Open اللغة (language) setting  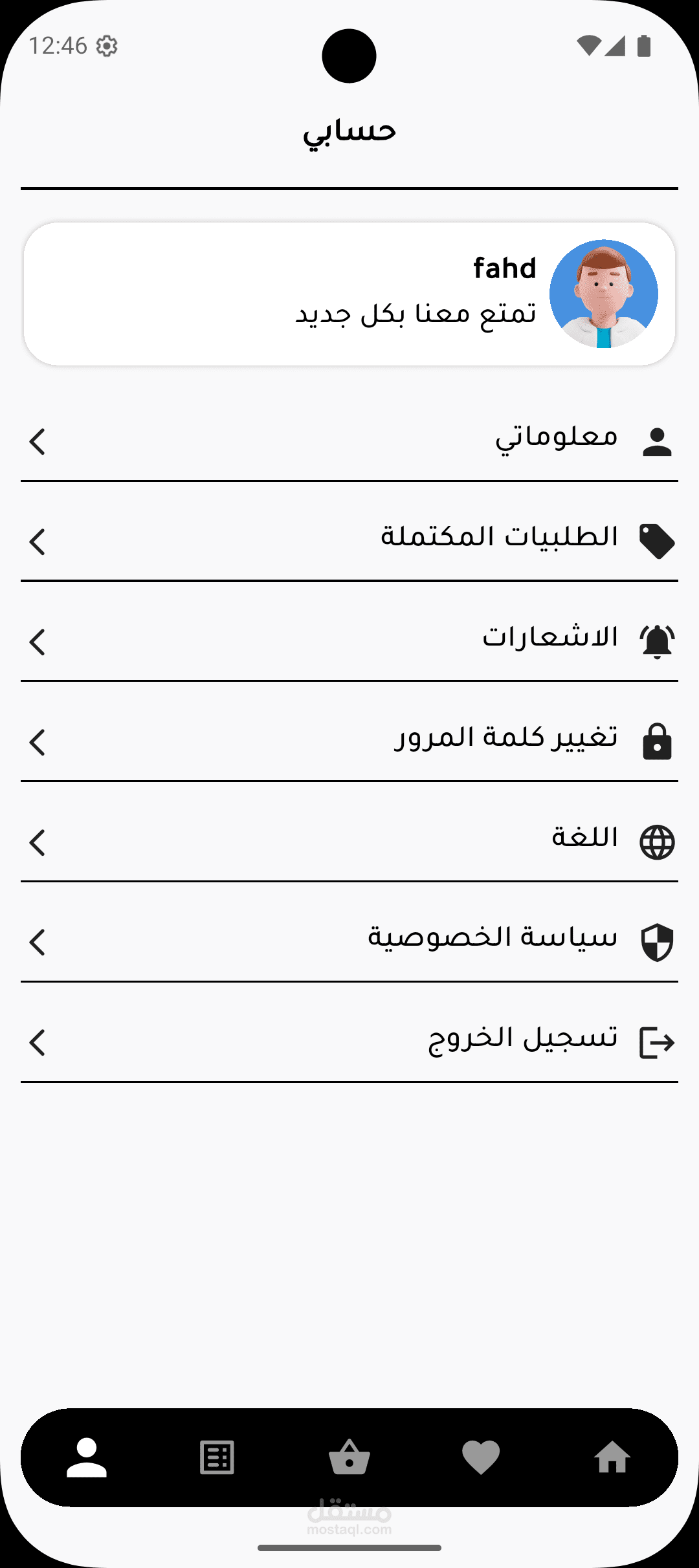[349, 842]
